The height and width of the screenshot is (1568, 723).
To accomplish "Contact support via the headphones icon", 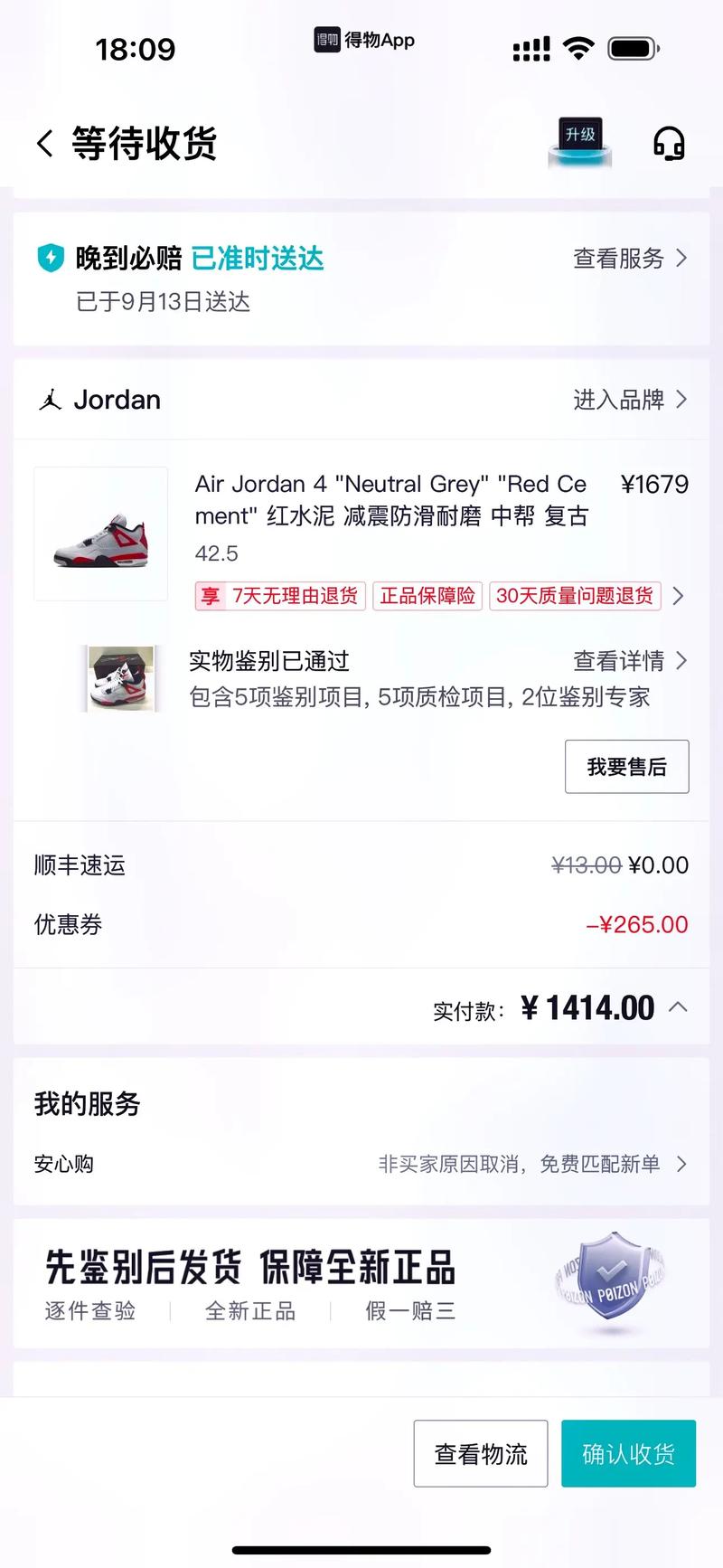I will [669, 144].
